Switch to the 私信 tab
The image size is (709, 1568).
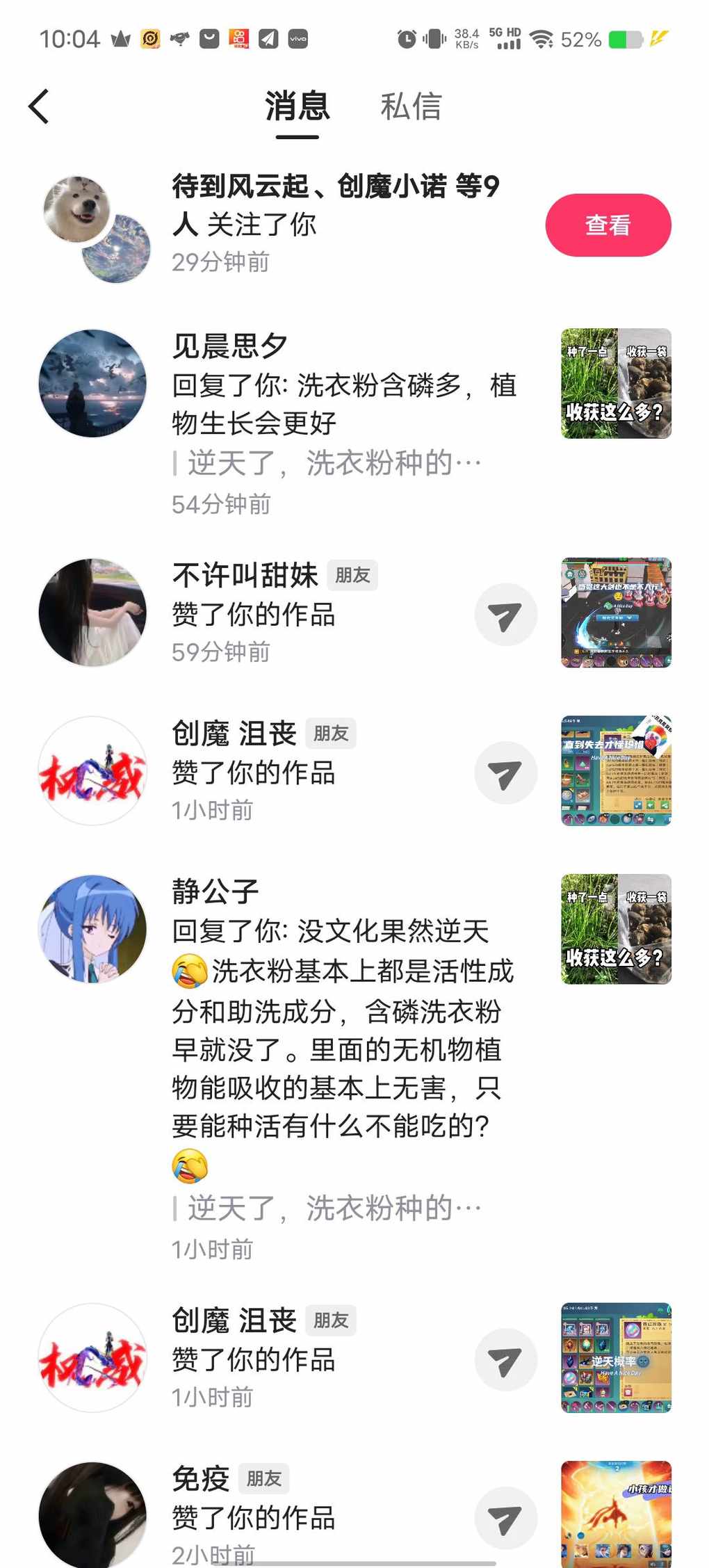pos(411,106)
